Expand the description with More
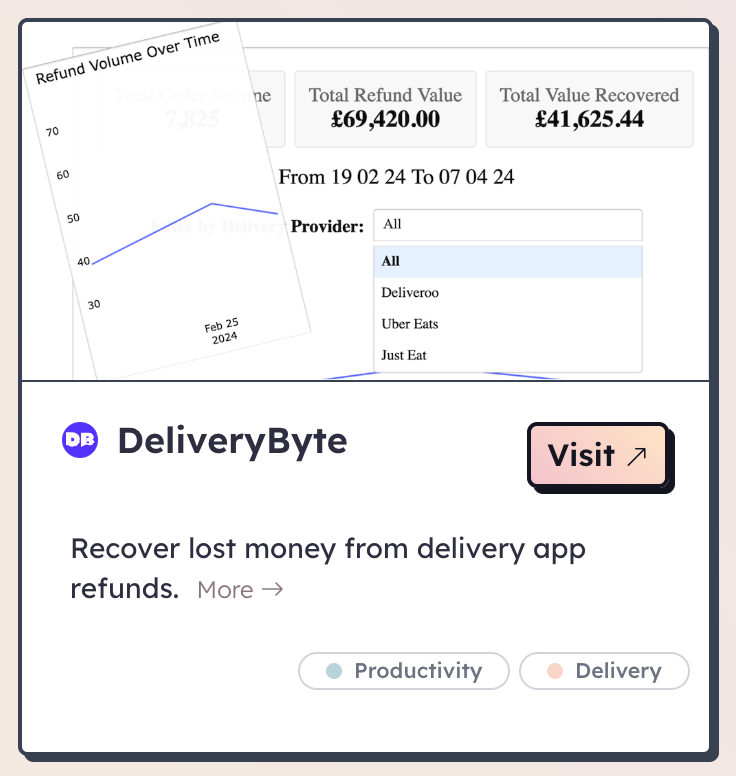Viewport: 736px width, 776px height. [x=240, y=590]
